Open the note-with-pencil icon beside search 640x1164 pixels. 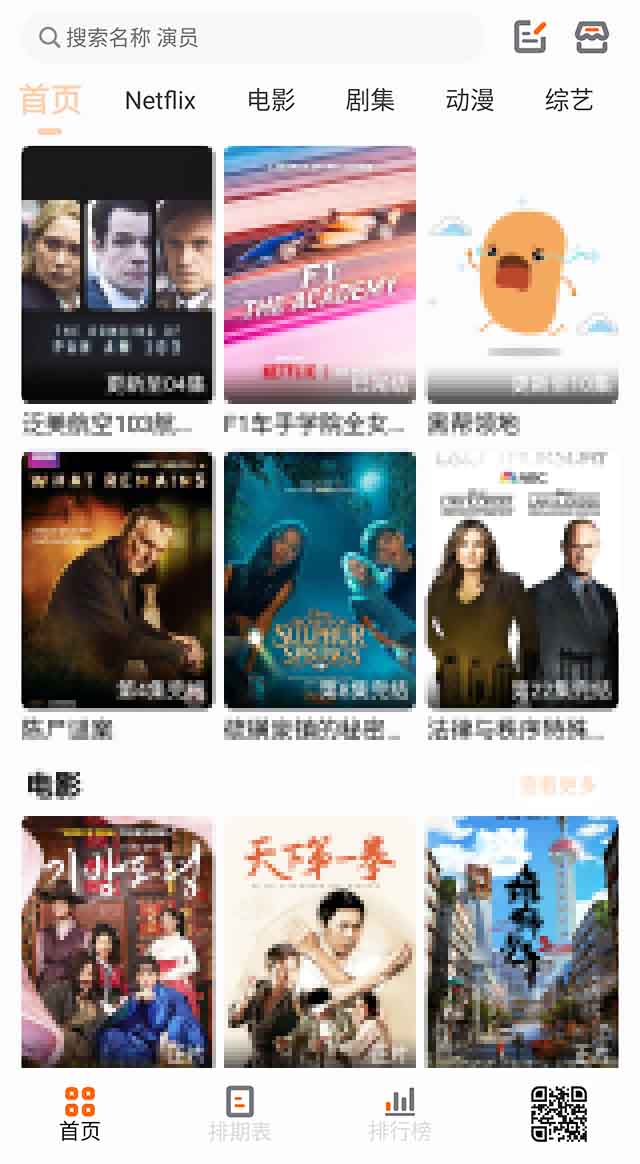(x=530, y=37)
